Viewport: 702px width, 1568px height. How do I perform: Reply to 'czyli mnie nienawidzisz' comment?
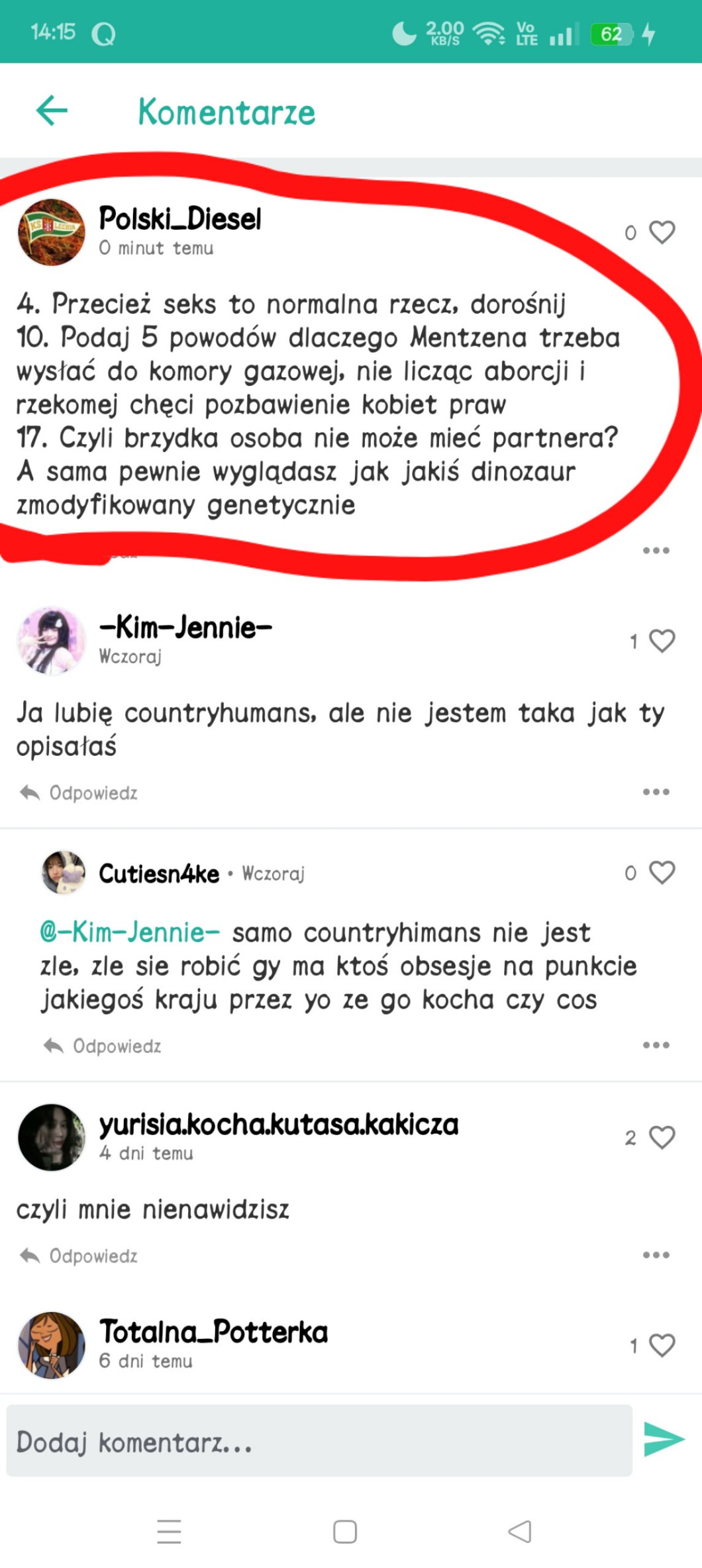[78, 1256]
